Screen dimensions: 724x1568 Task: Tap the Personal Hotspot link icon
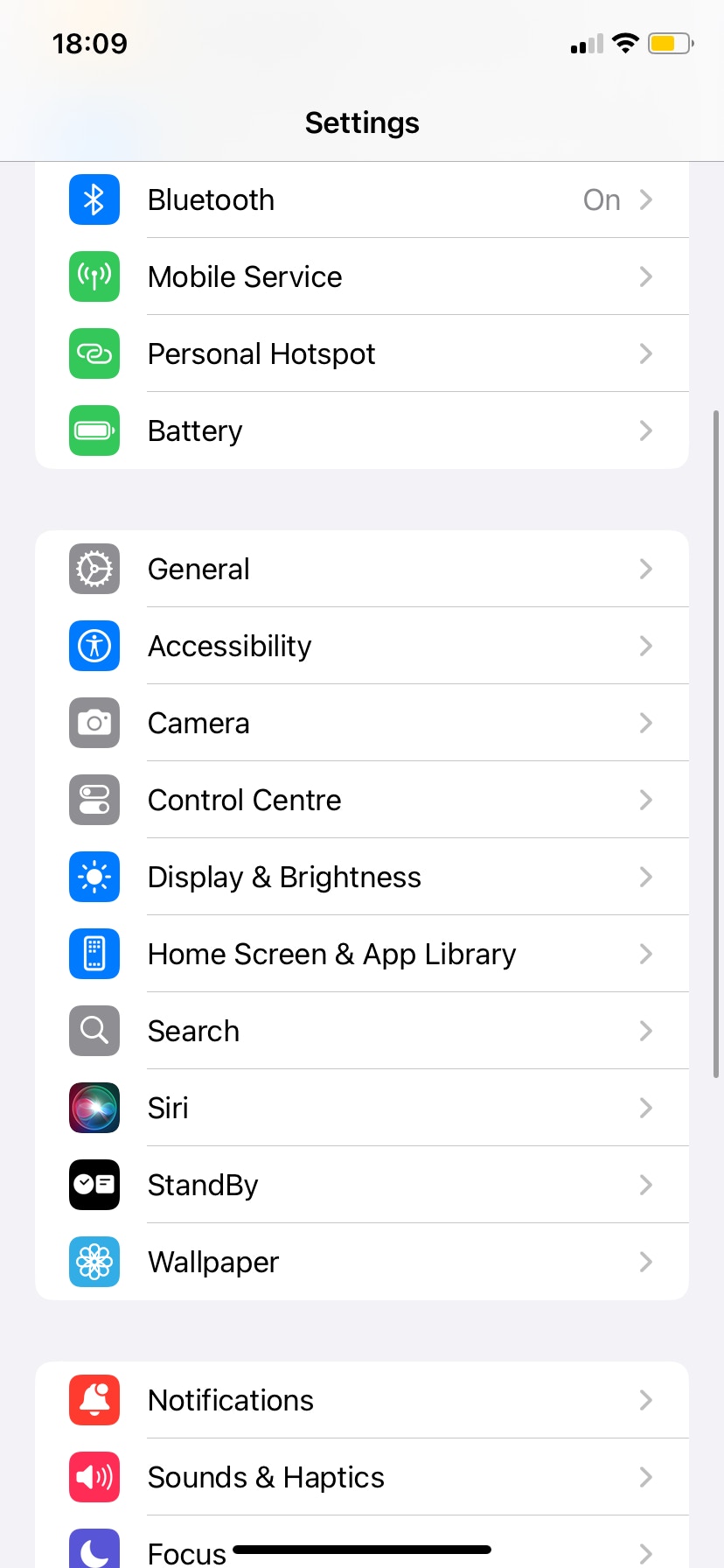pos(94,353)
